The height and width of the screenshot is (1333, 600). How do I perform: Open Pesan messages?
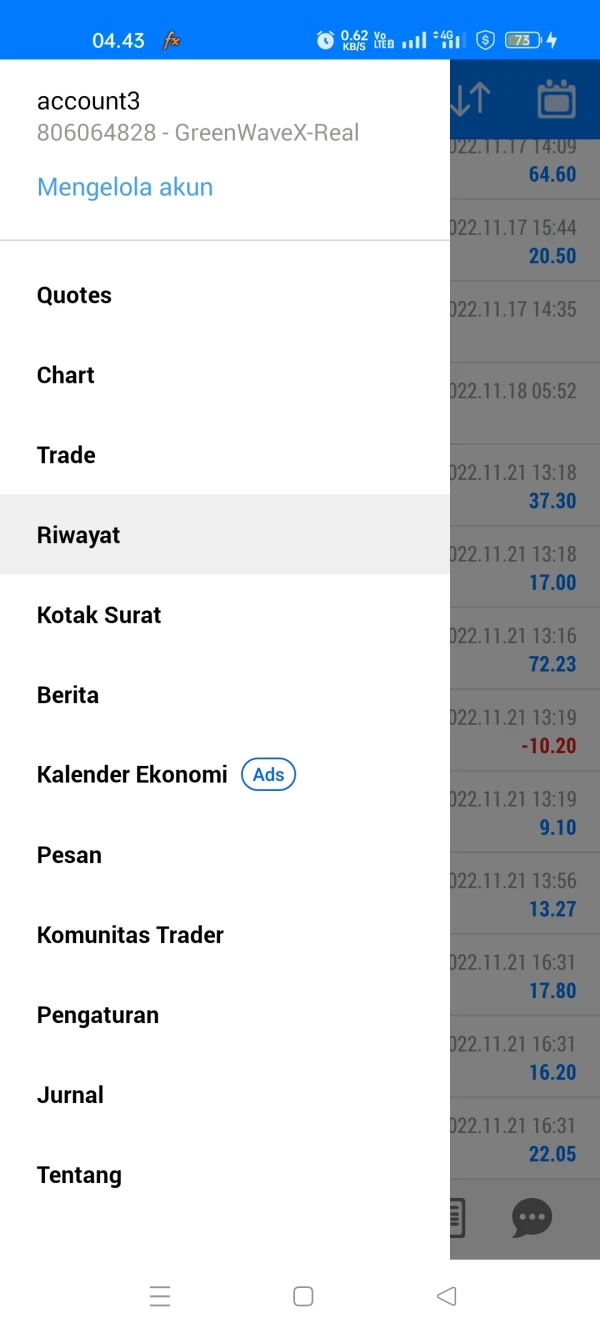click(69, 855)
